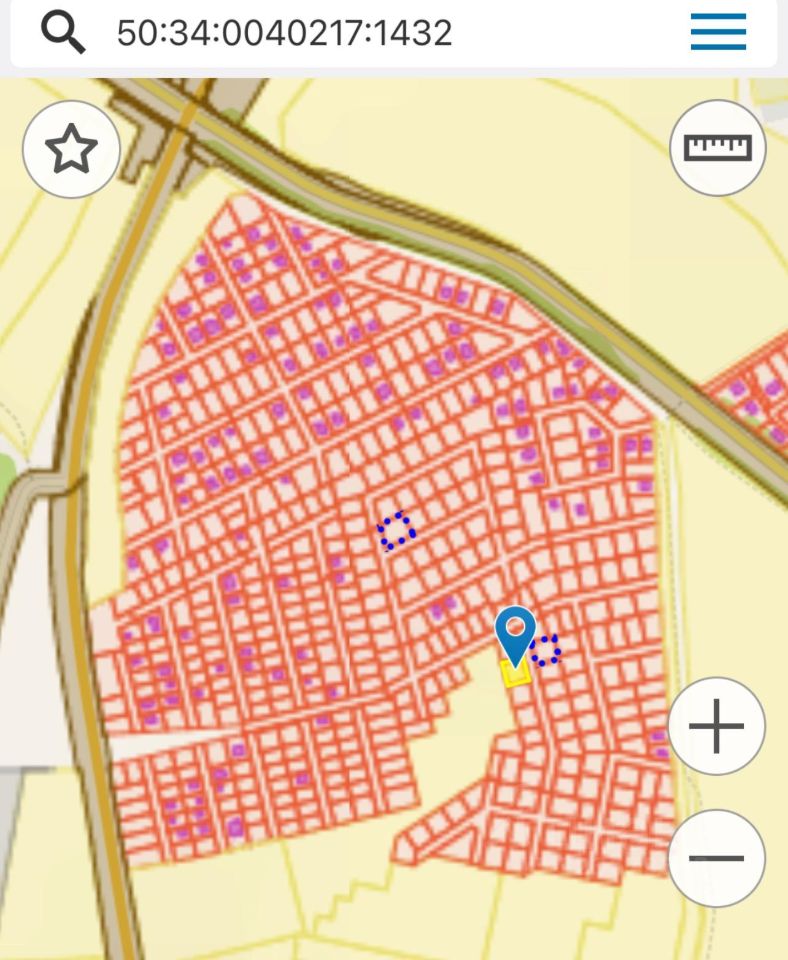The height and width of the screenshot is (960, 788).
Task: Add this parcel to favorites with the star
Action: tap(71, 150)
